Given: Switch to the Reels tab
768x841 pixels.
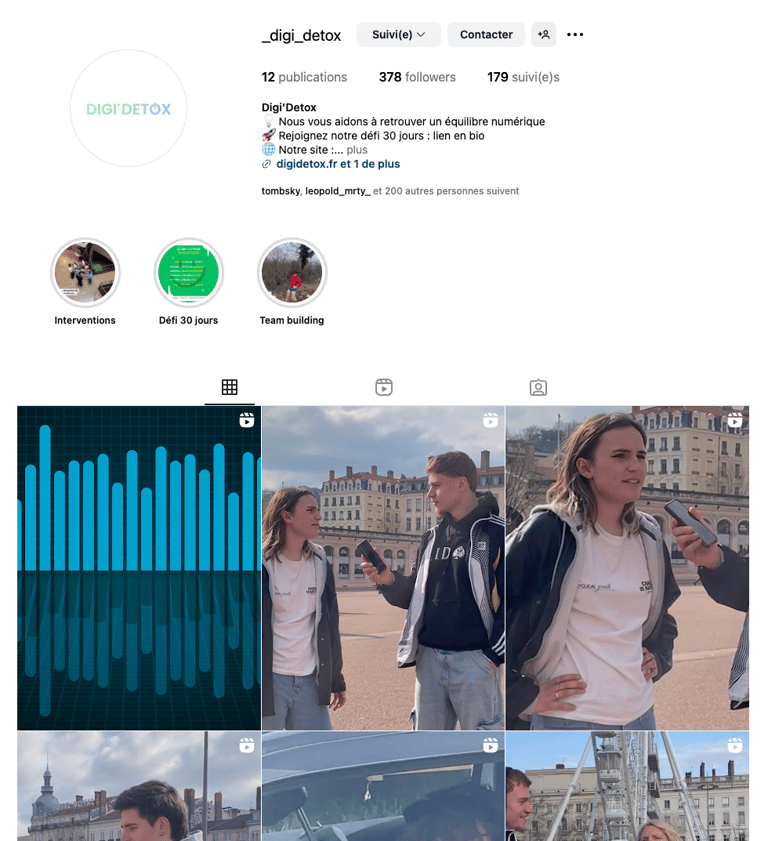Looking at the screenshot, I should click(384, 387).
